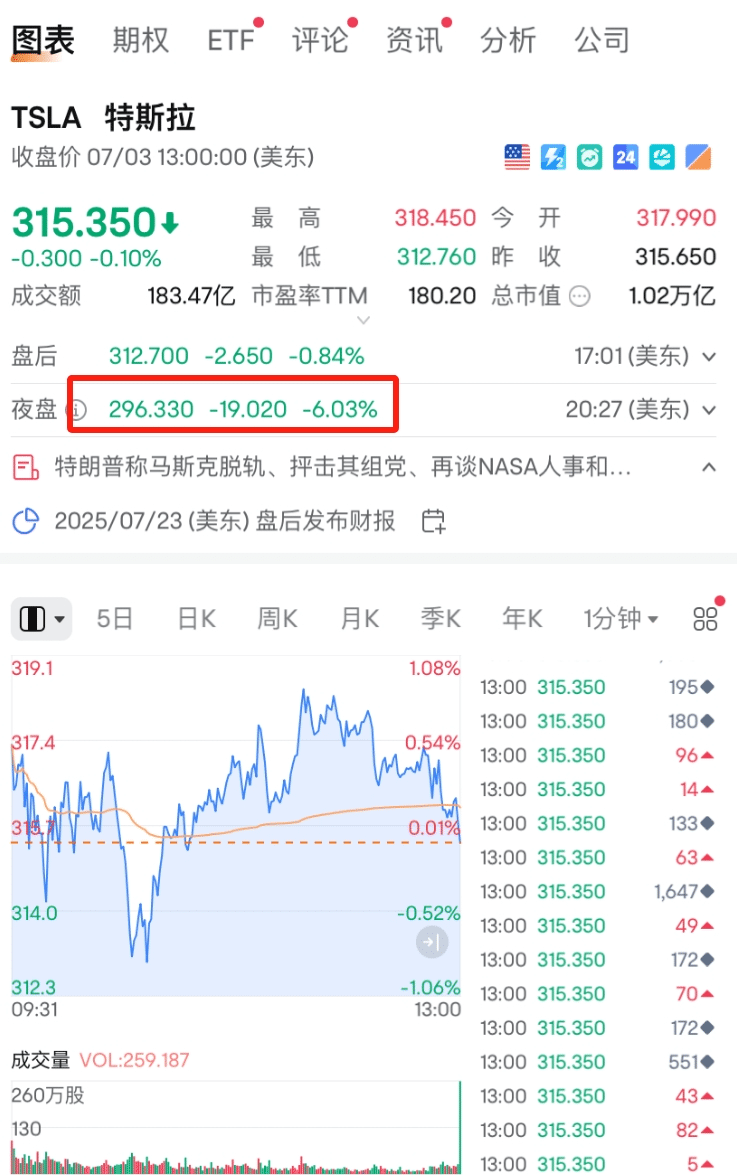Expand the 市盈率TTM details chevron

coord(364,320)
